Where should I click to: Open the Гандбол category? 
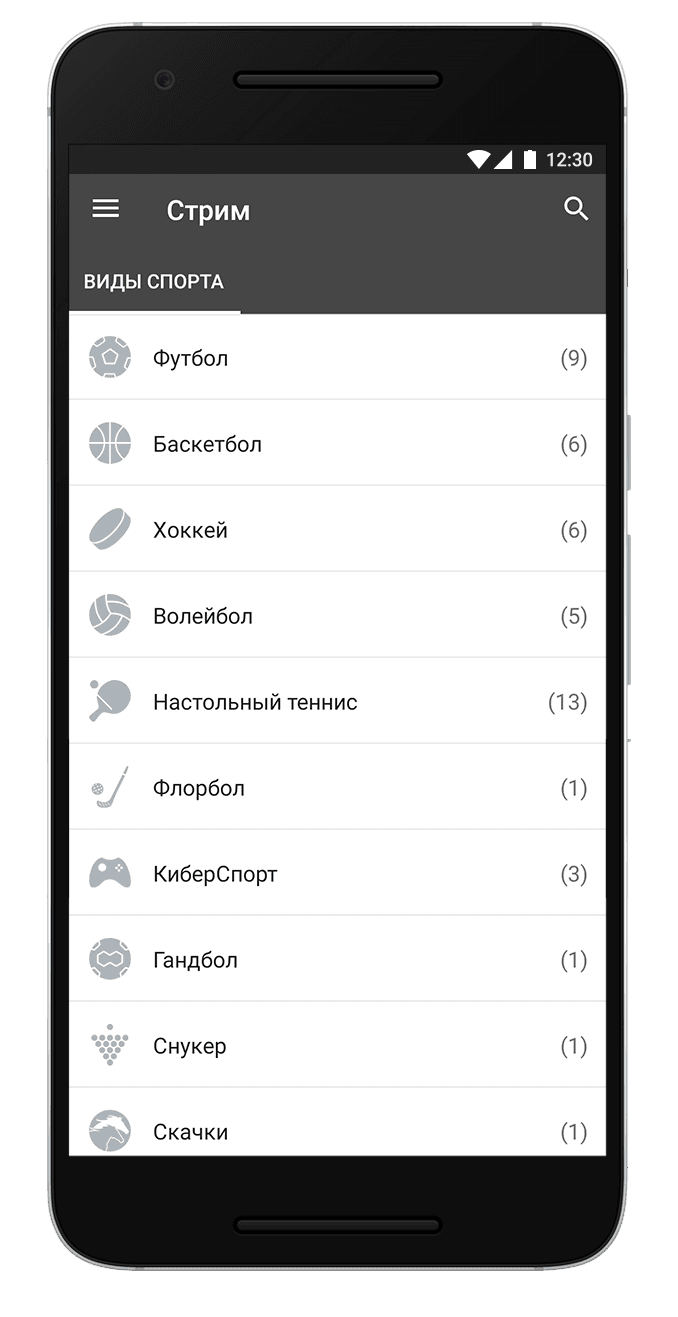[x=337, y=960]
